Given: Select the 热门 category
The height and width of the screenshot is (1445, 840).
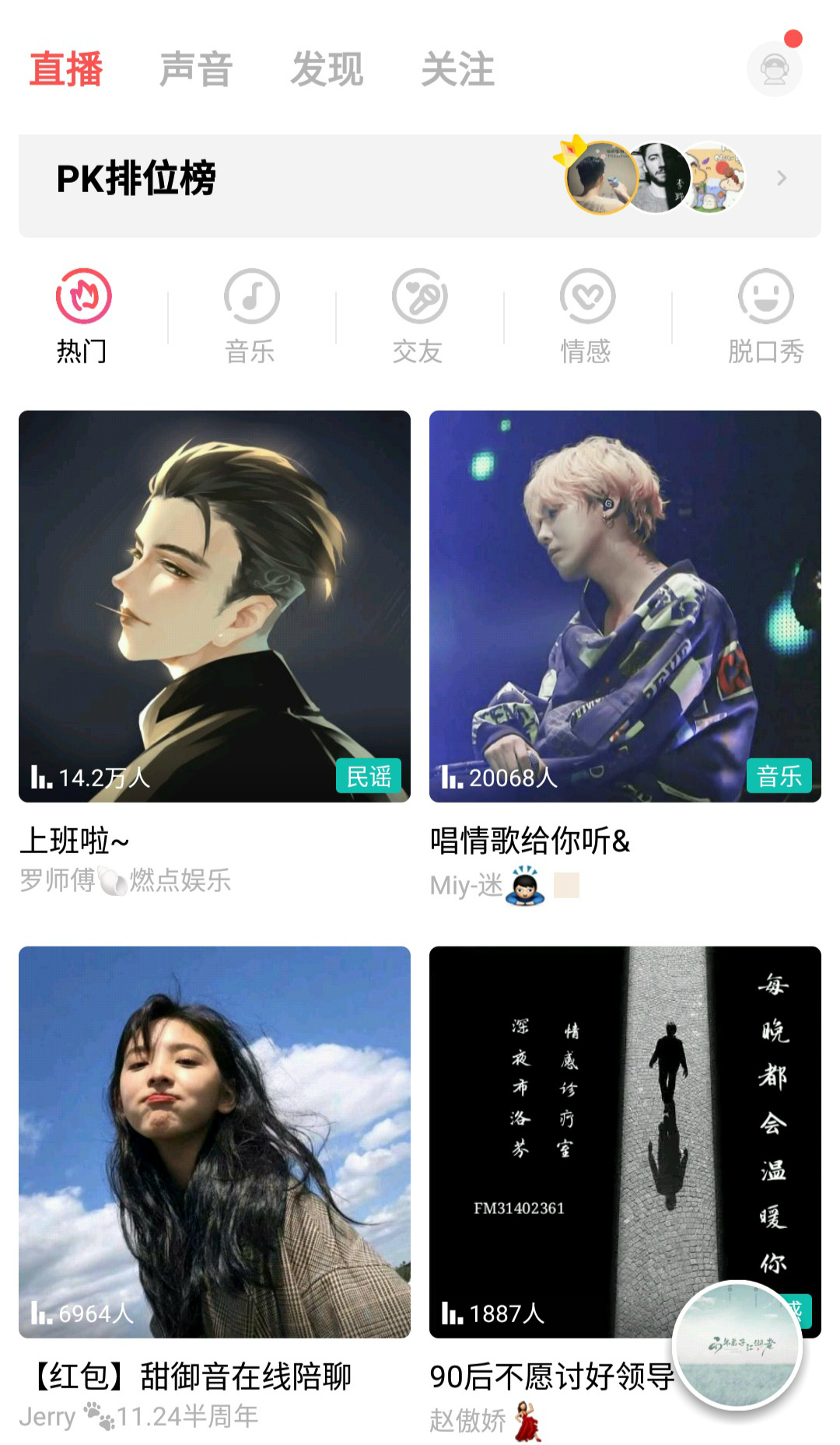Looking at the screenshot, I should click(x=83, y=316).
